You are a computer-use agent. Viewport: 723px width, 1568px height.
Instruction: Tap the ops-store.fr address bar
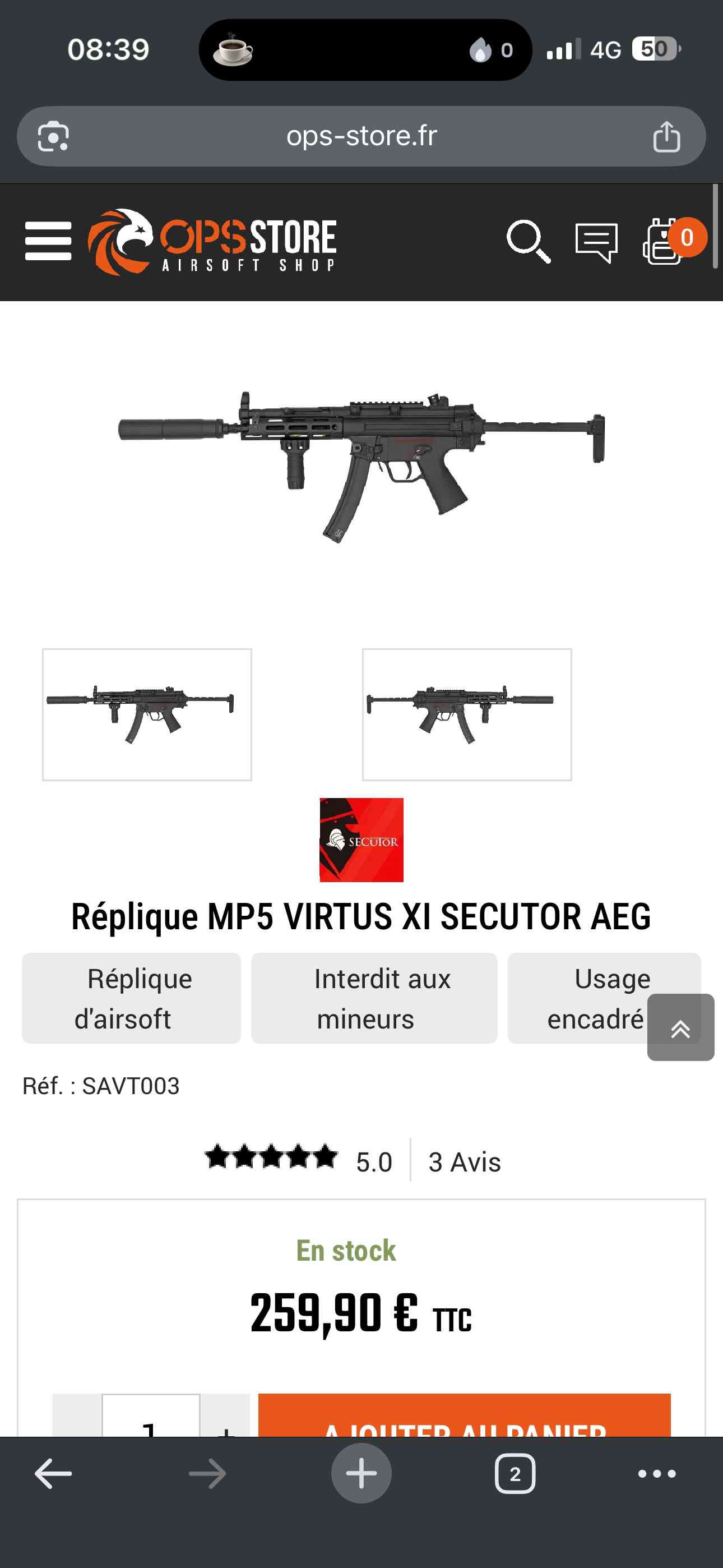(x=361, y=136)
